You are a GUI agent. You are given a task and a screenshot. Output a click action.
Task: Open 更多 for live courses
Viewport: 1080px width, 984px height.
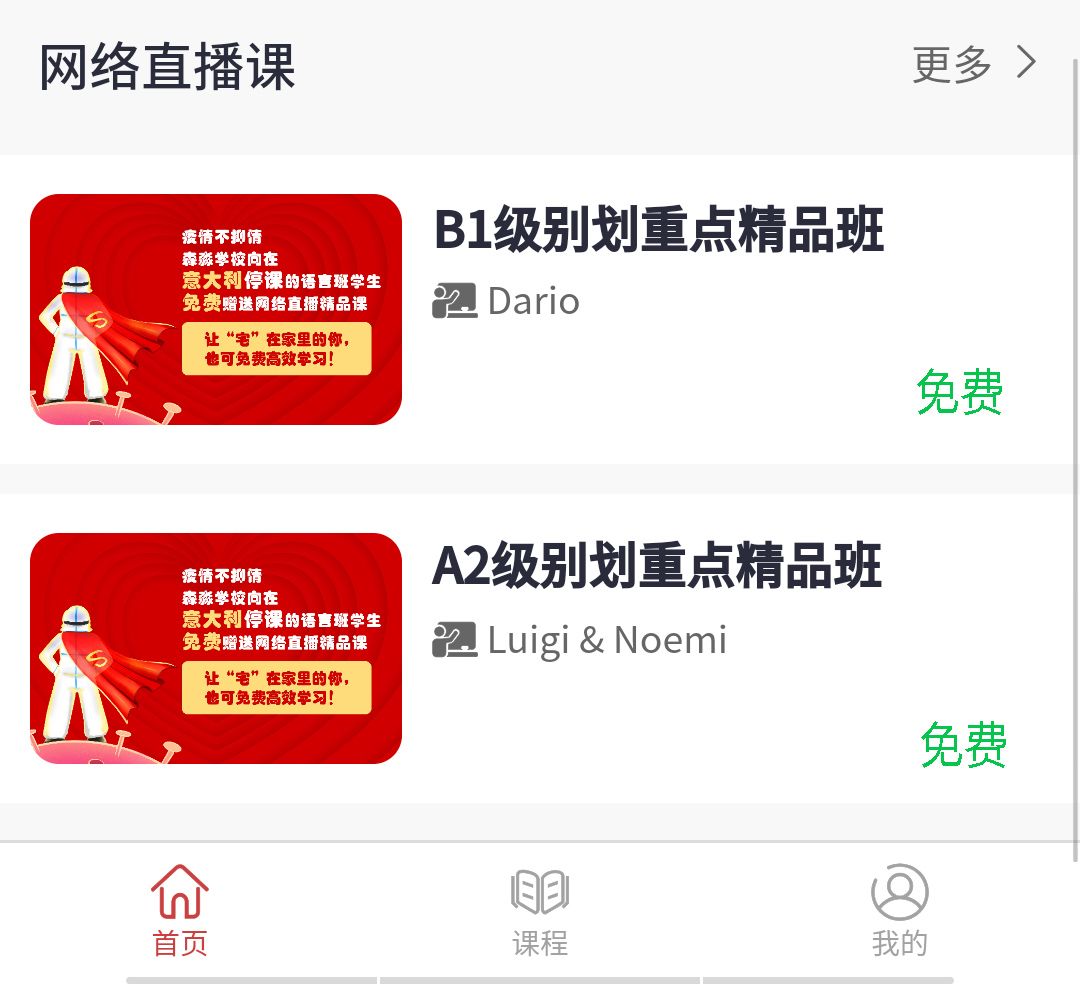(974, 65)
